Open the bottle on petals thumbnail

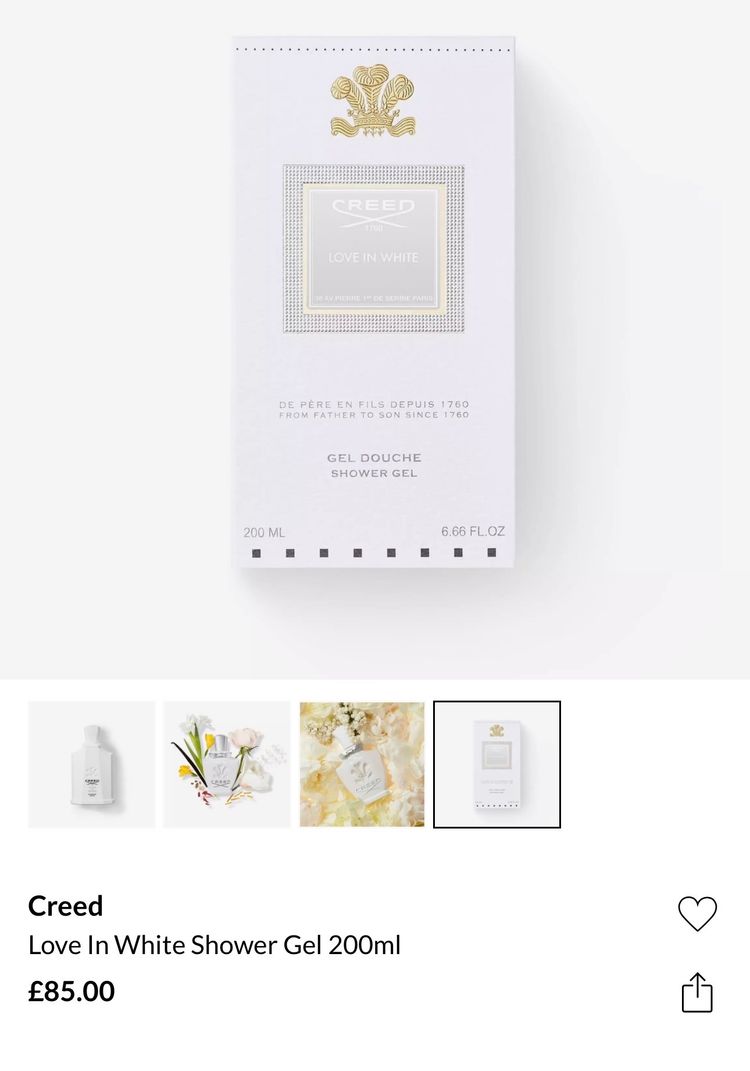coord(361,763)
